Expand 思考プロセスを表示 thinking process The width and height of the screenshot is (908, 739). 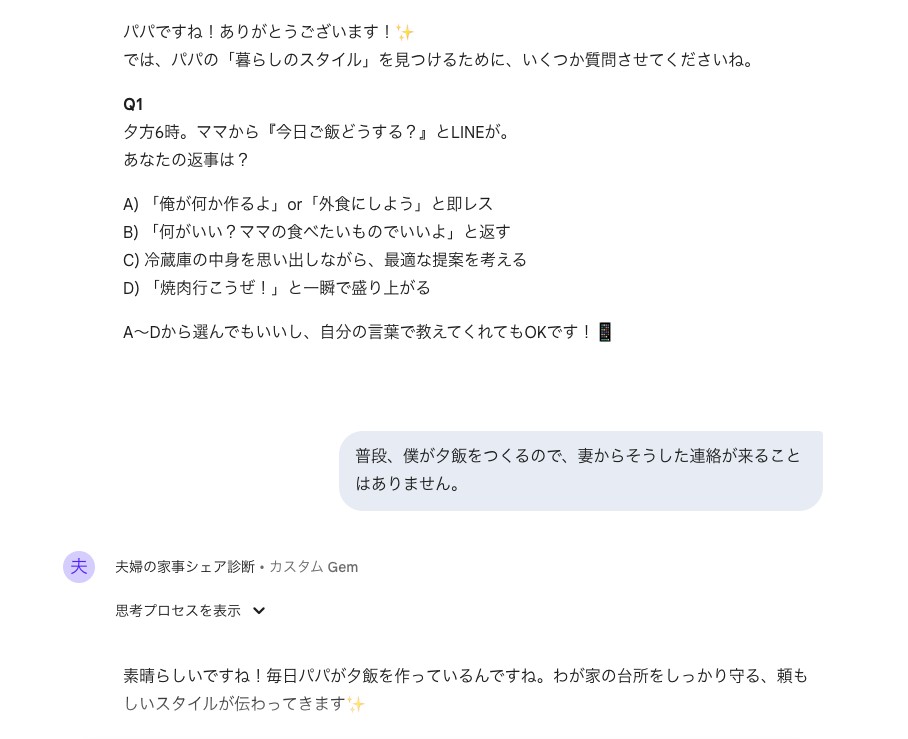(191, 610)
